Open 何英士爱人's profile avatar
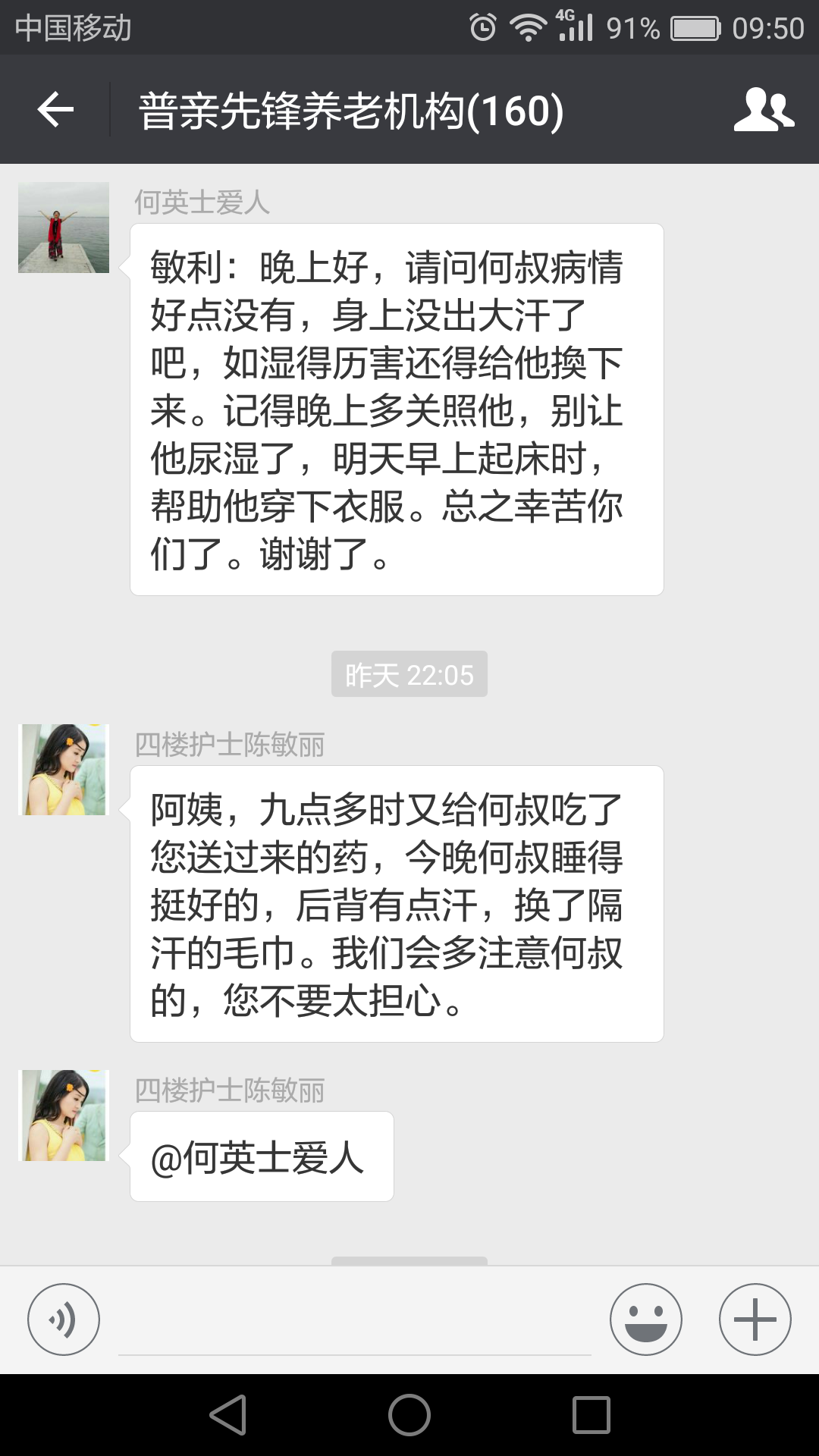Screen dimensions: 819x1456 coord(64,227)
